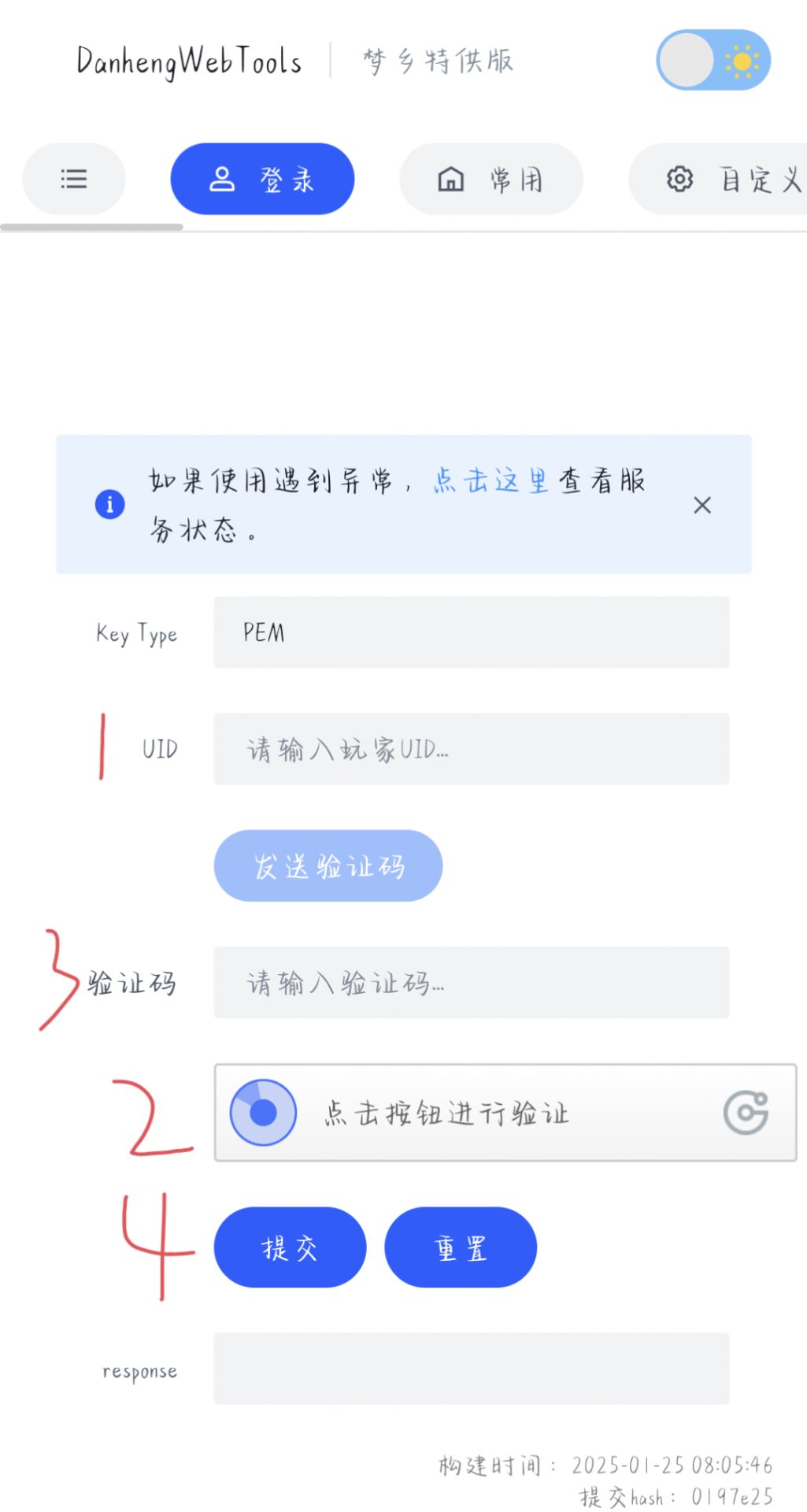Focus the UID input field

tap(472, 749)
